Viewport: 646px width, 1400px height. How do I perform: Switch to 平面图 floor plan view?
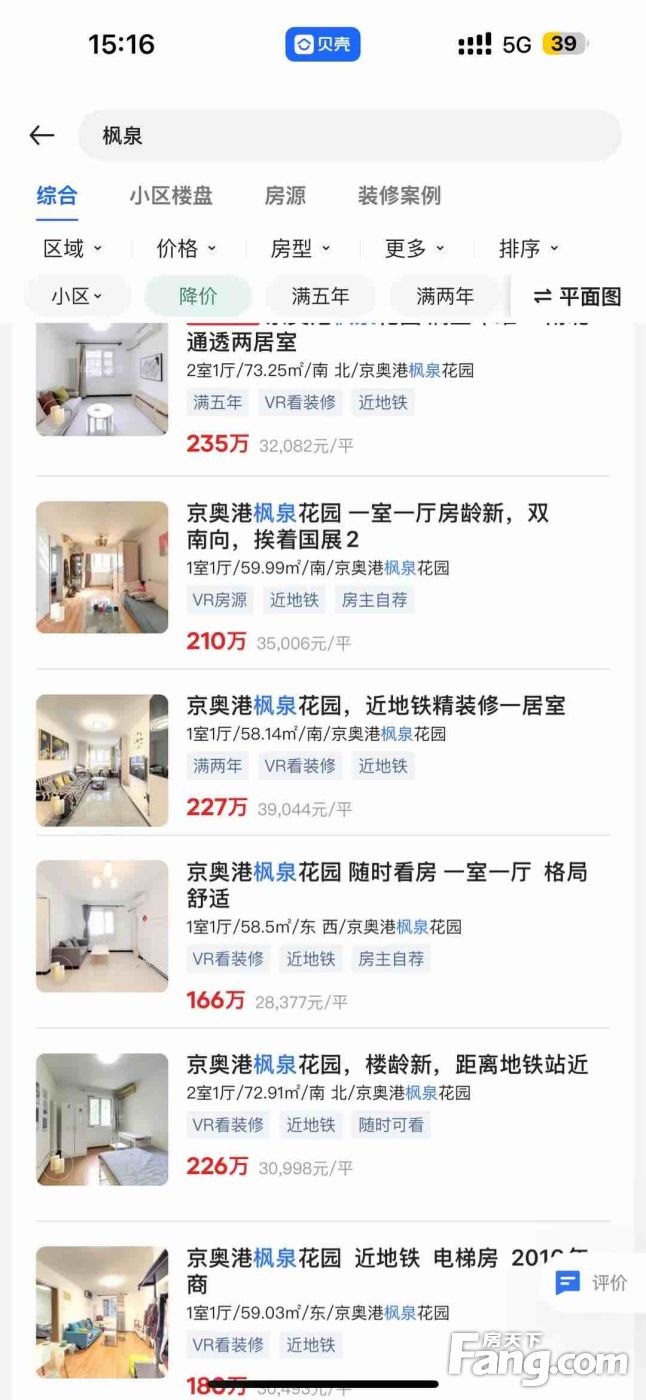pos(578,296)
